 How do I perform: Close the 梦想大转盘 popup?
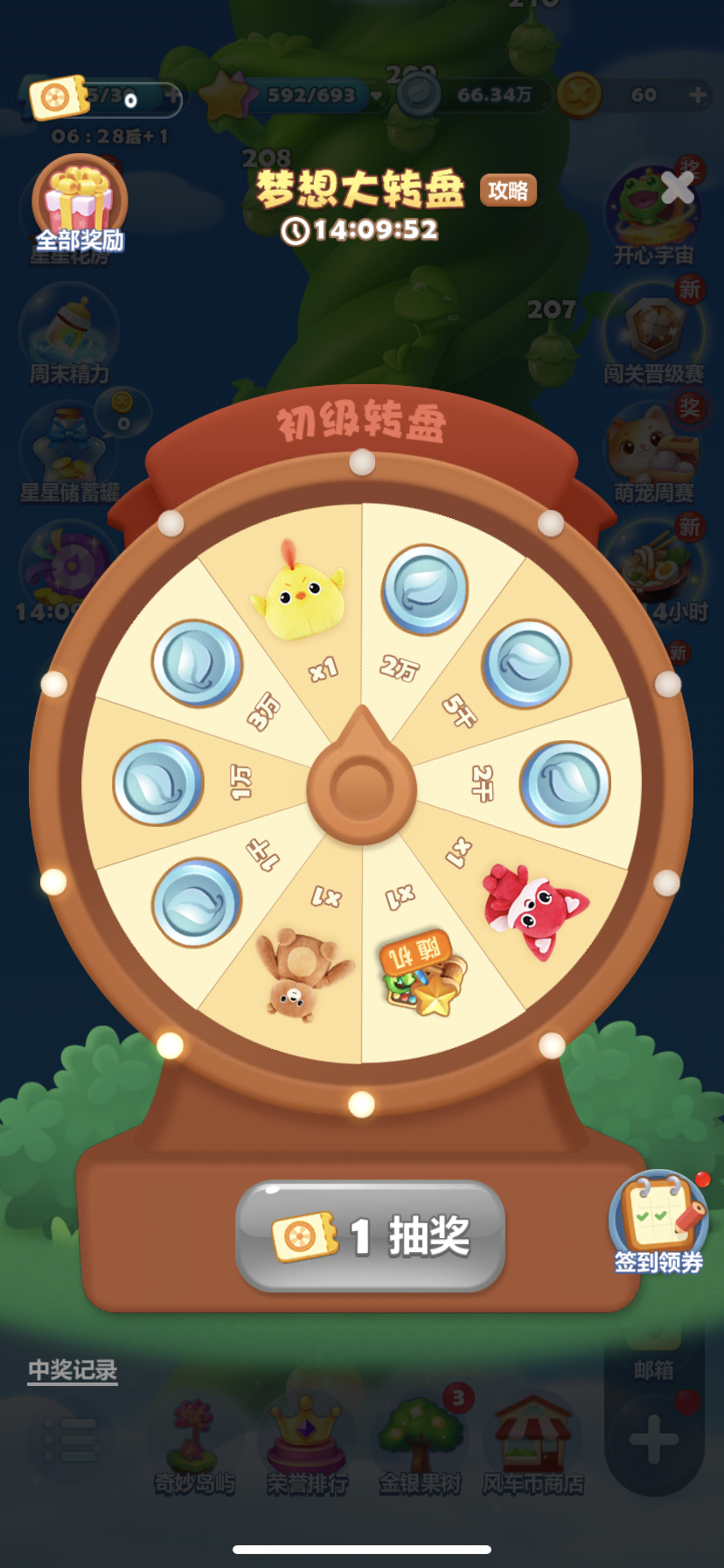pyautogui.click(x=678, y=186)
